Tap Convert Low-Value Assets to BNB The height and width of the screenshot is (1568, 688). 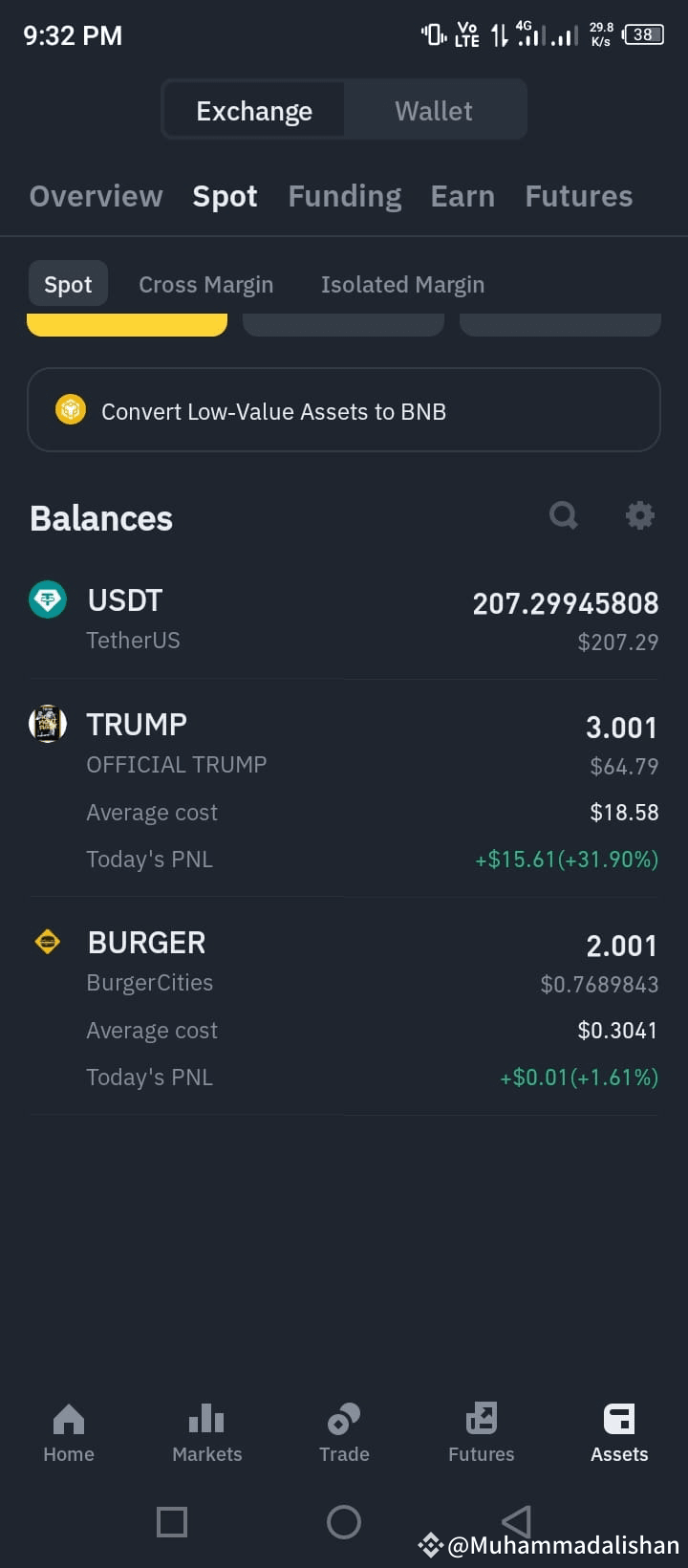[344, 410]
